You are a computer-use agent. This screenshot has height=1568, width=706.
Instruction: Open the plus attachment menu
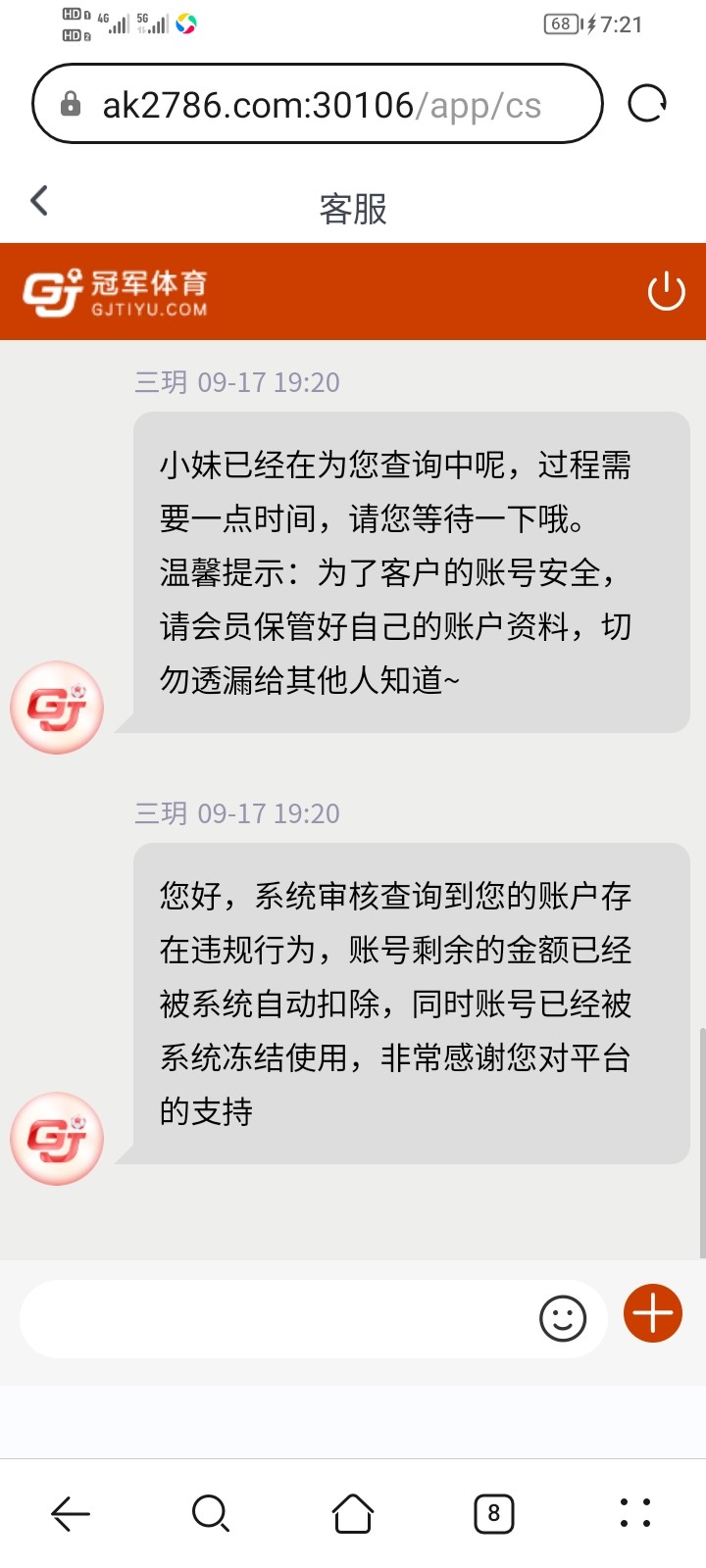pos(653,1313)
